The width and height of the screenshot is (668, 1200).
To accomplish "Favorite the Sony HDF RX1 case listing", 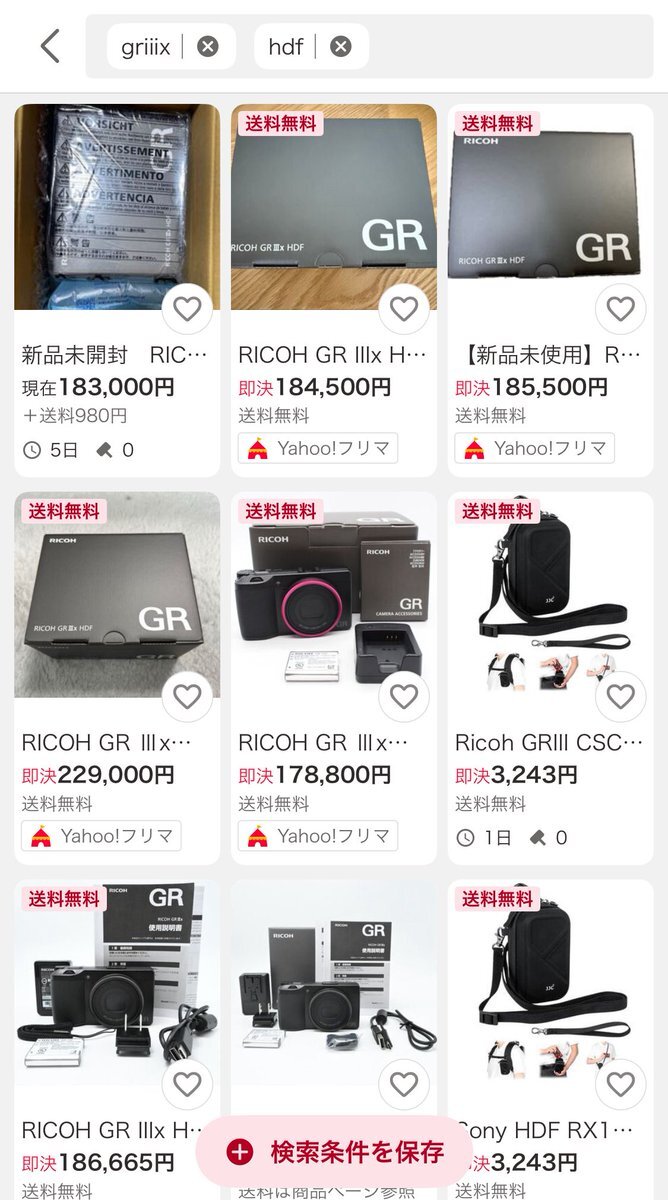I will 620,1083.
